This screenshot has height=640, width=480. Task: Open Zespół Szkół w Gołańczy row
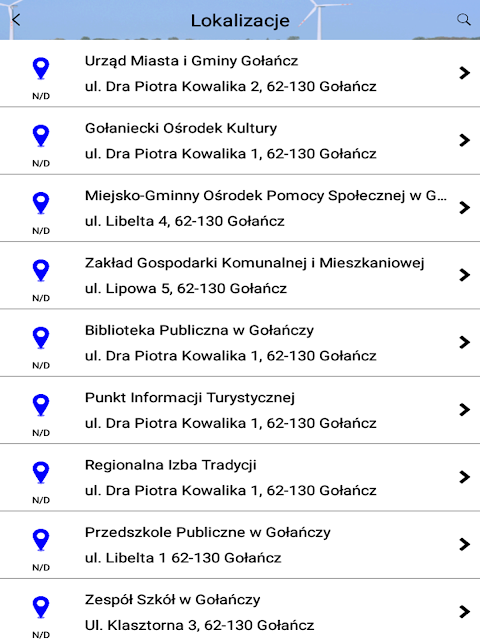(x=240, y=610)
